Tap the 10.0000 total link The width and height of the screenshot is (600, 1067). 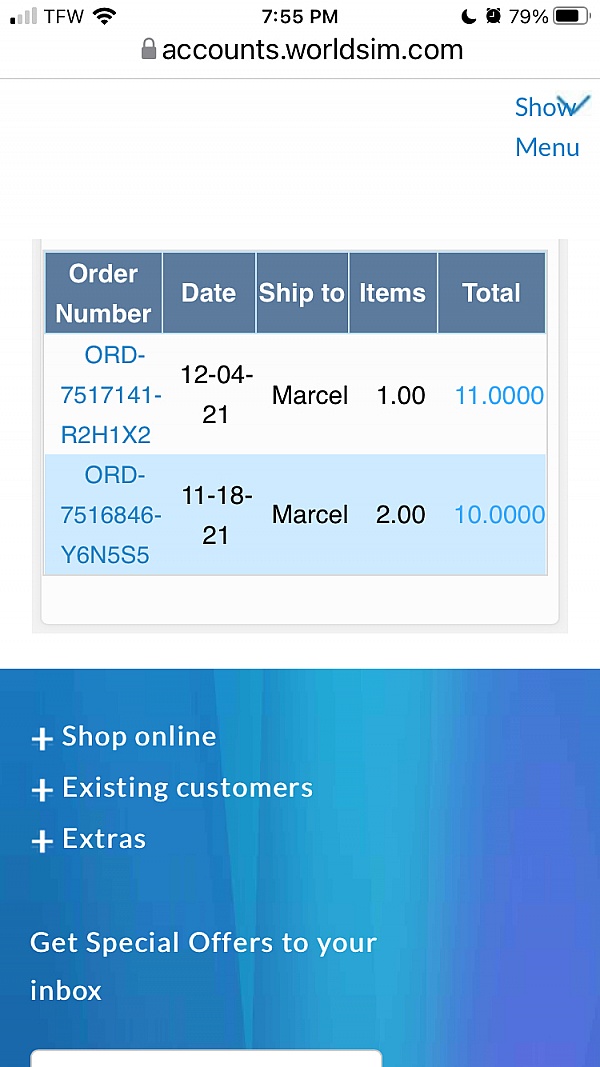pos(499,515)
